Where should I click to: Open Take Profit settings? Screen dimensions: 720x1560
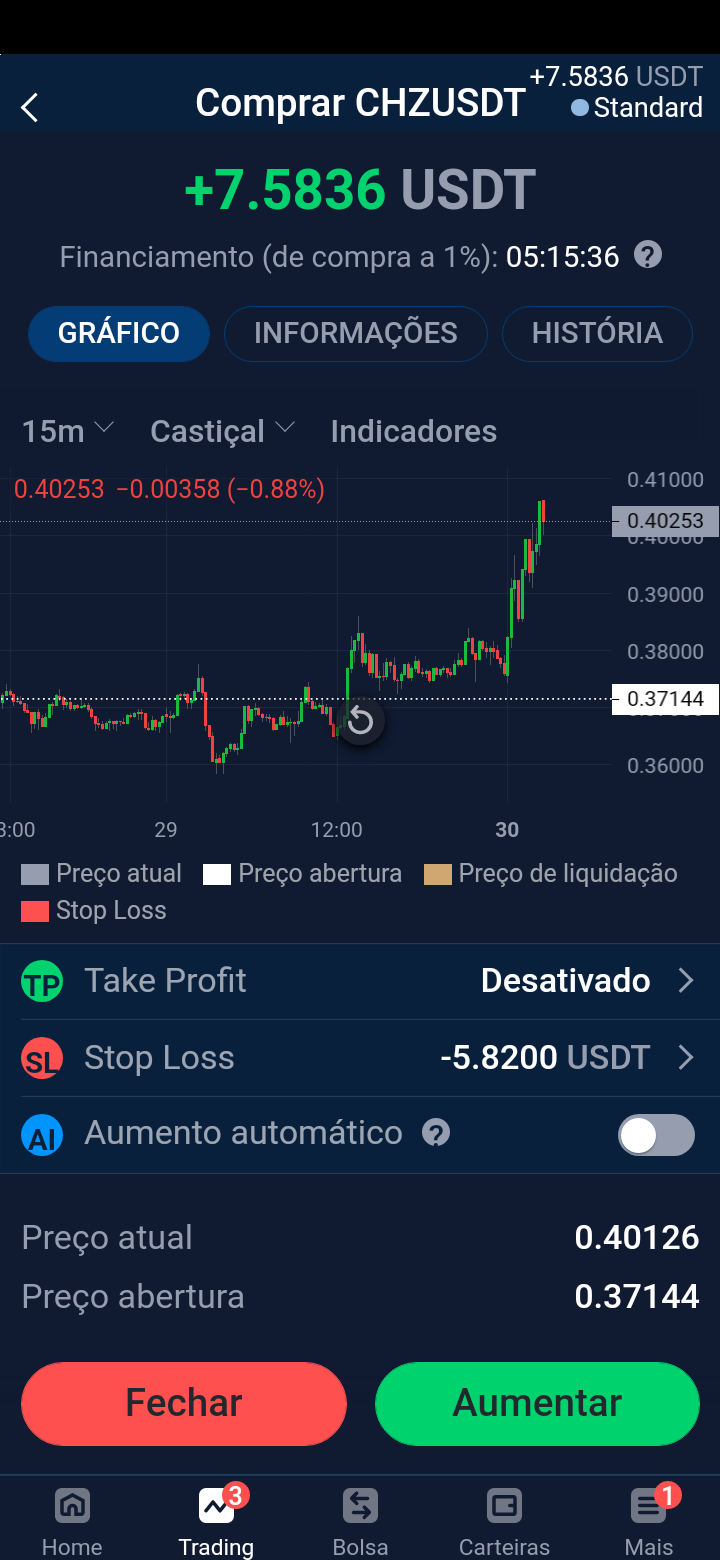(360, 981)
